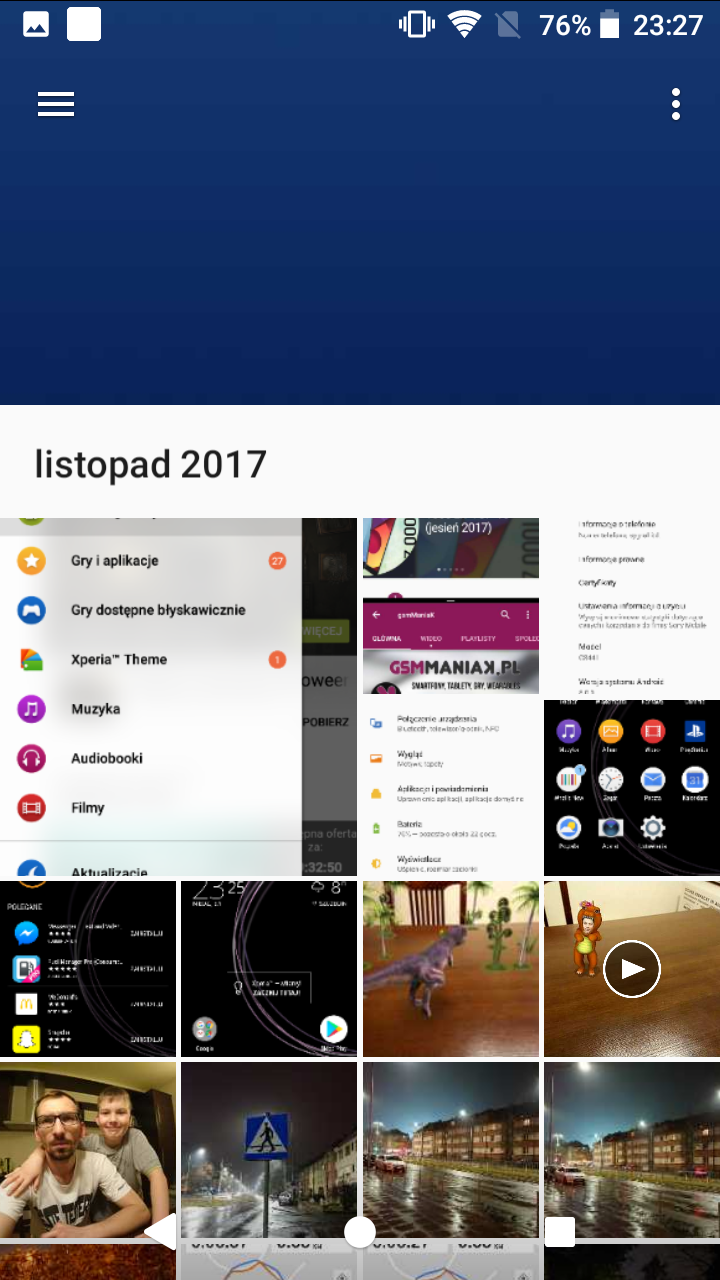Open the settings list screenshot with Bateria
Image resolution: width=720 pixels, height=1280 pixels.
pyautogui.click(x=450, y=788)
